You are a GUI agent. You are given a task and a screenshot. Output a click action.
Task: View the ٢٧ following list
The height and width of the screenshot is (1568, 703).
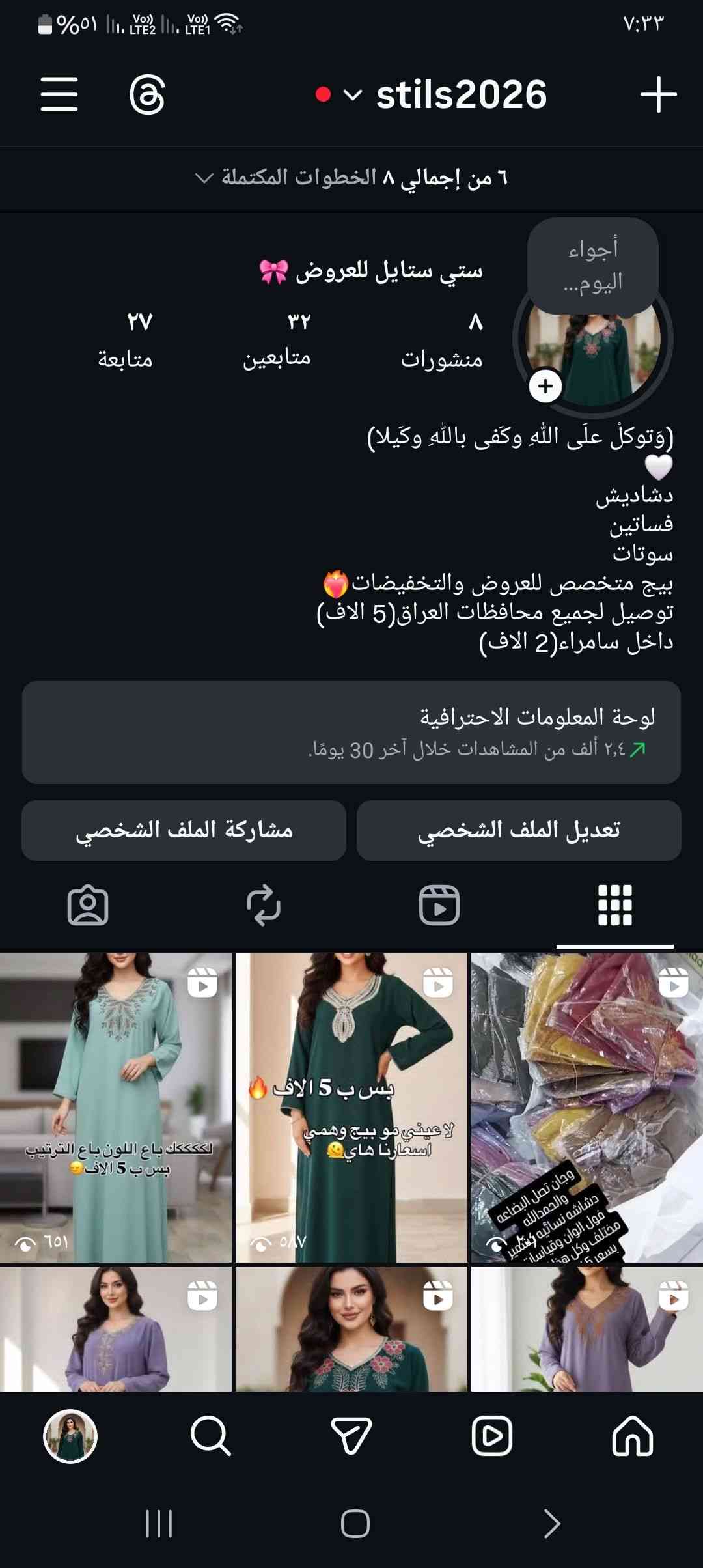125,340
